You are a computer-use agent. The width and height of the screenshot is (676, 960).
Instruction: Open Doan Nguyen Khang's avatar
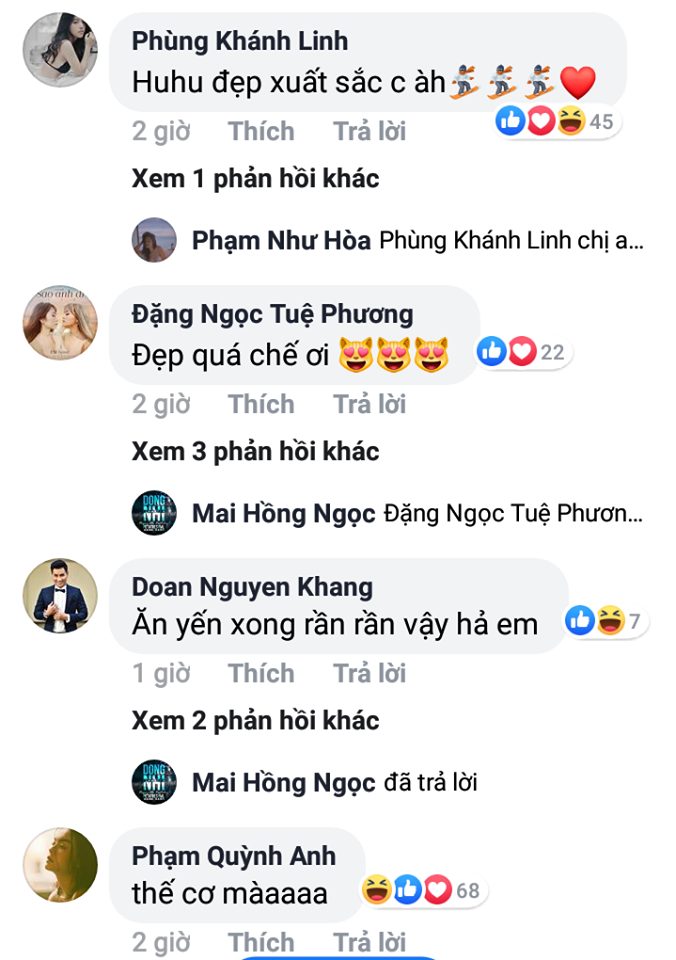[60, 596]
